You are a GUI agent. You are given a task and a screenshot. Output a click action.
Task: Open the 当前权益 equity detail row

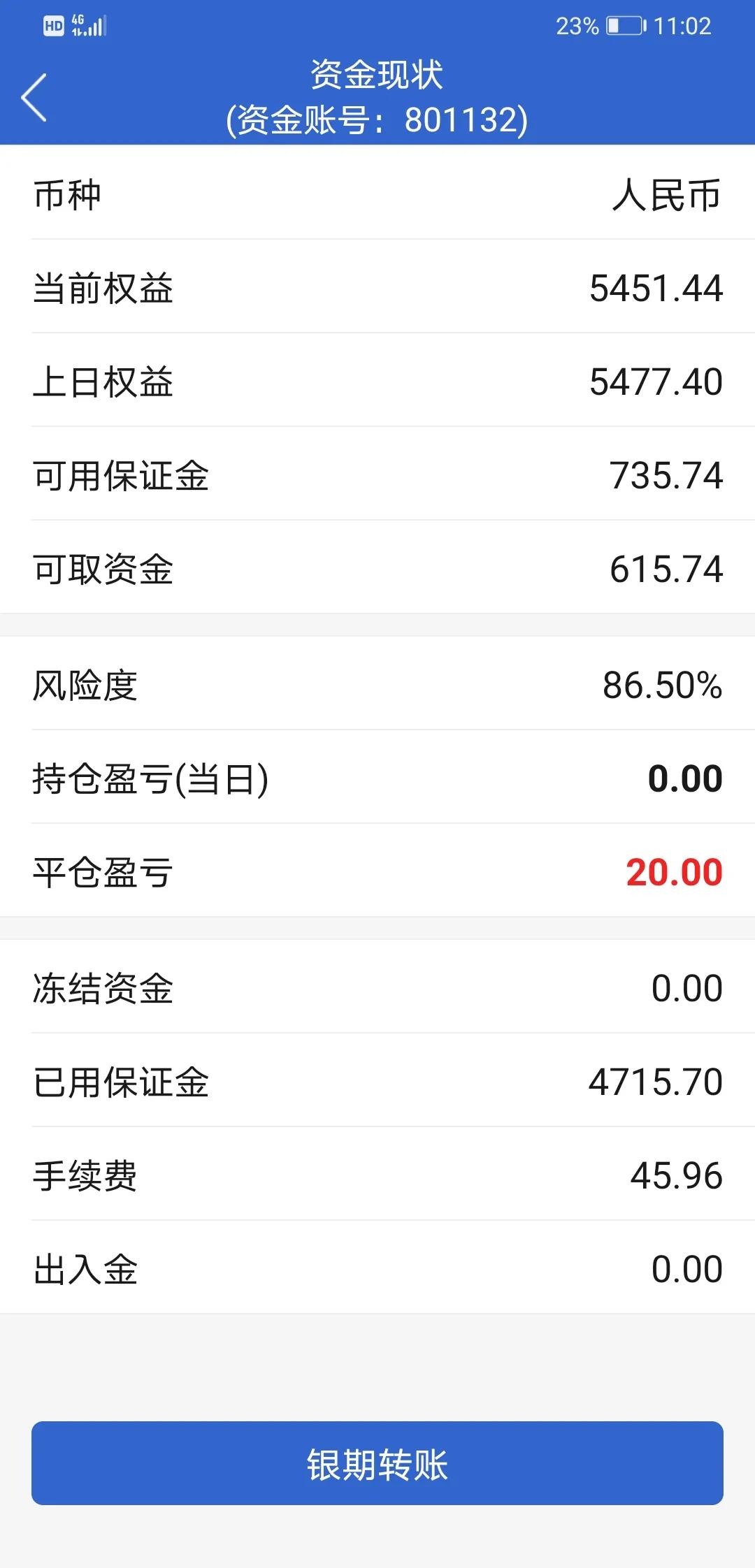pyautogui.click(x=377, y=289)
